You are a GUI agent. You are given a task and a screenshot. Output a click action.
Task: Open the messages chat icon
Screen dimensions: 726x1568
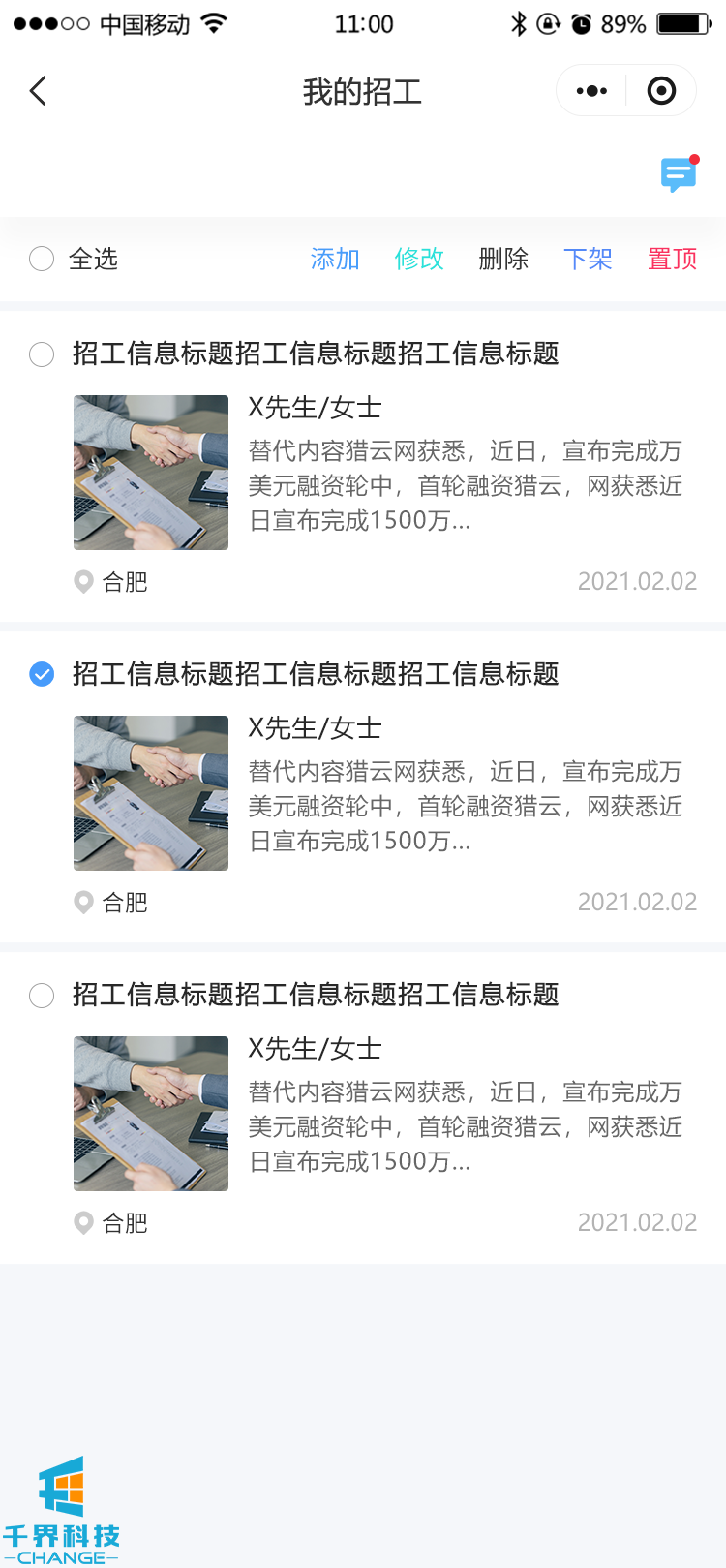coord(679,174)
